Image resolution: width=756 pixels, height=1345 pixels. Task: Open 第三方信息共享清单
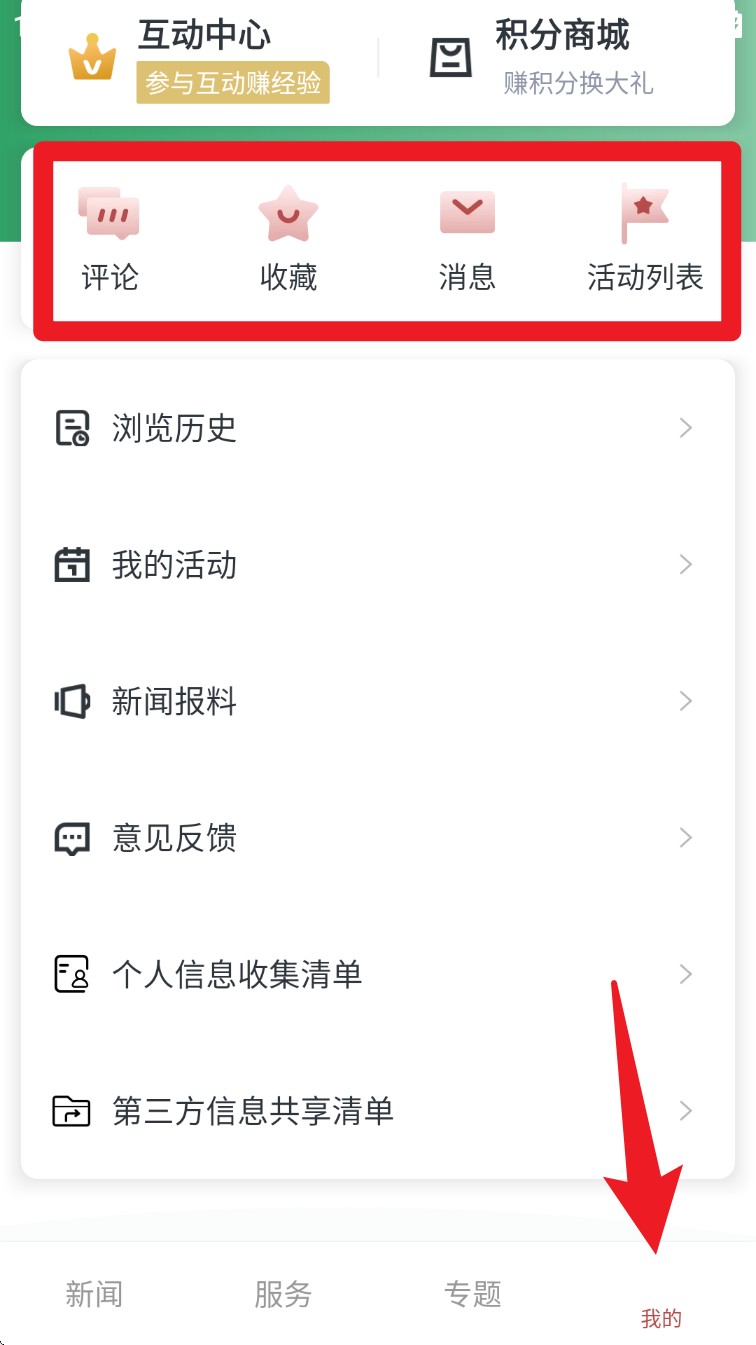click(x=377, y=1111)
